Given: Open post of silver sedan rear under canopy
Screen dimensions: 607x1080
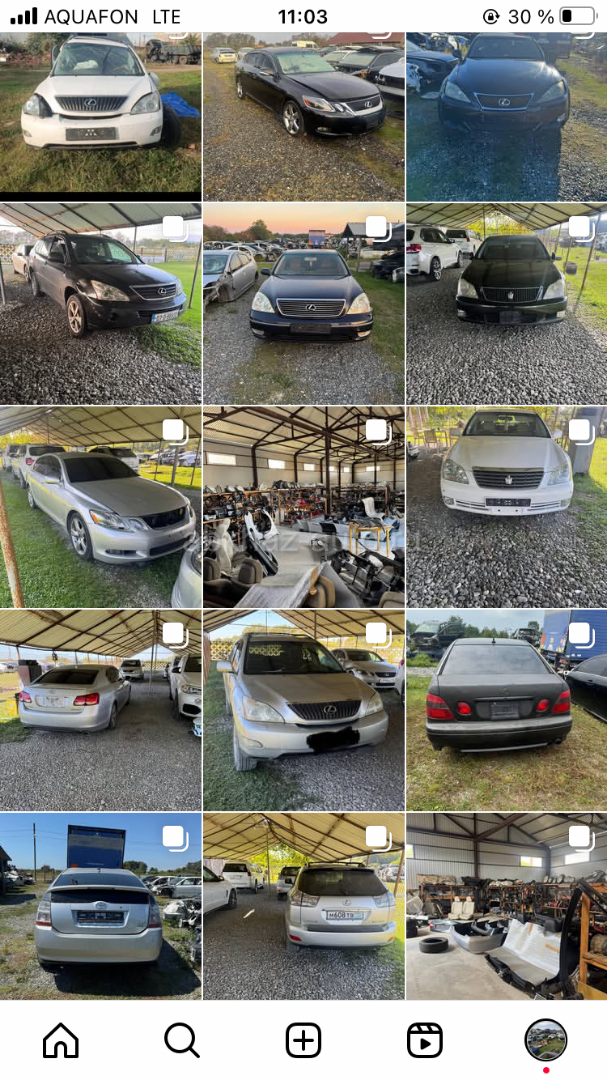Looking at the screenshot, I should click(x=100, y=710).
